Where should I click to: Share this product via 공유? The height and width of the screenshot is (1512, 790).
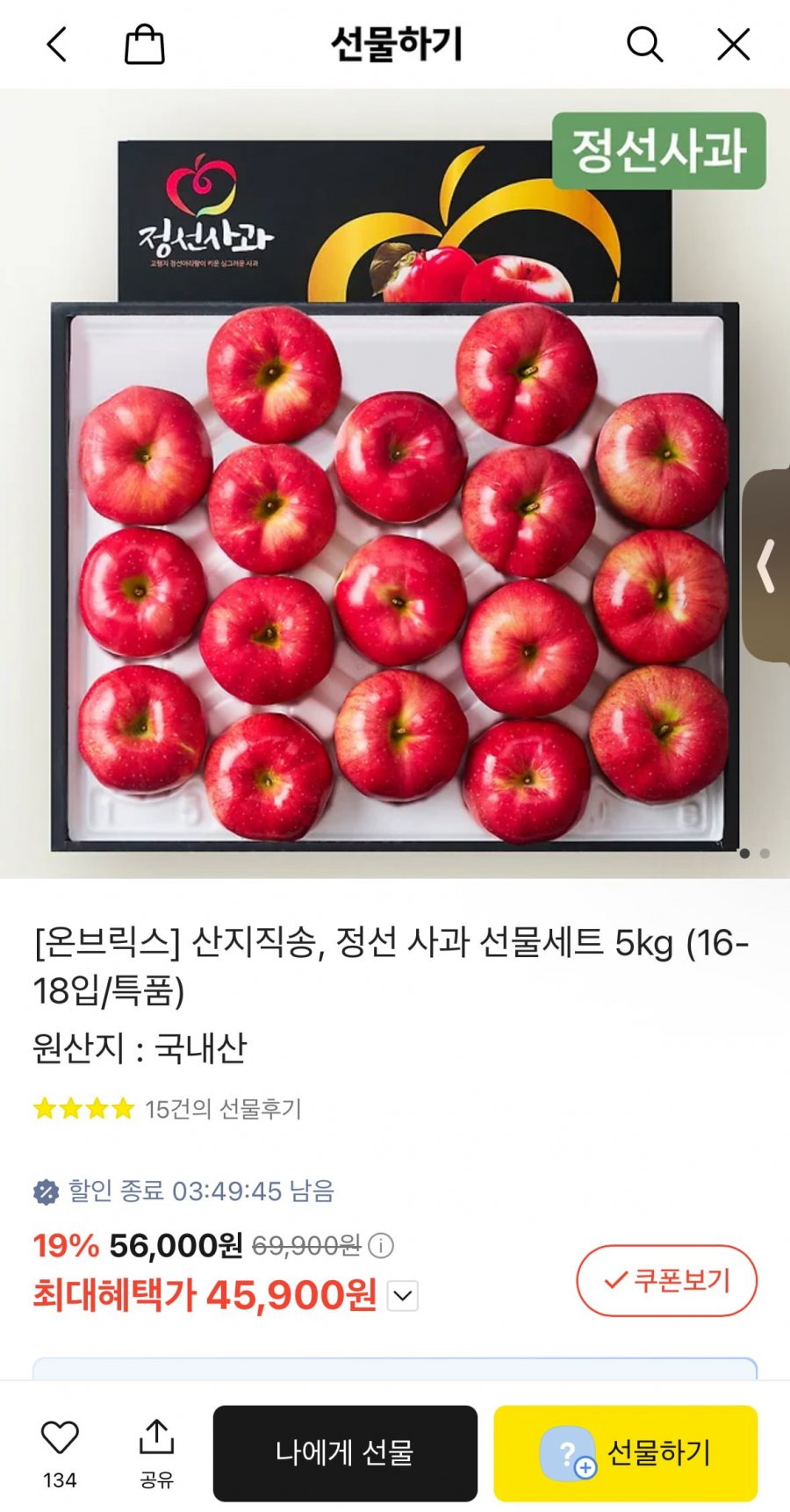[157, 1454]
